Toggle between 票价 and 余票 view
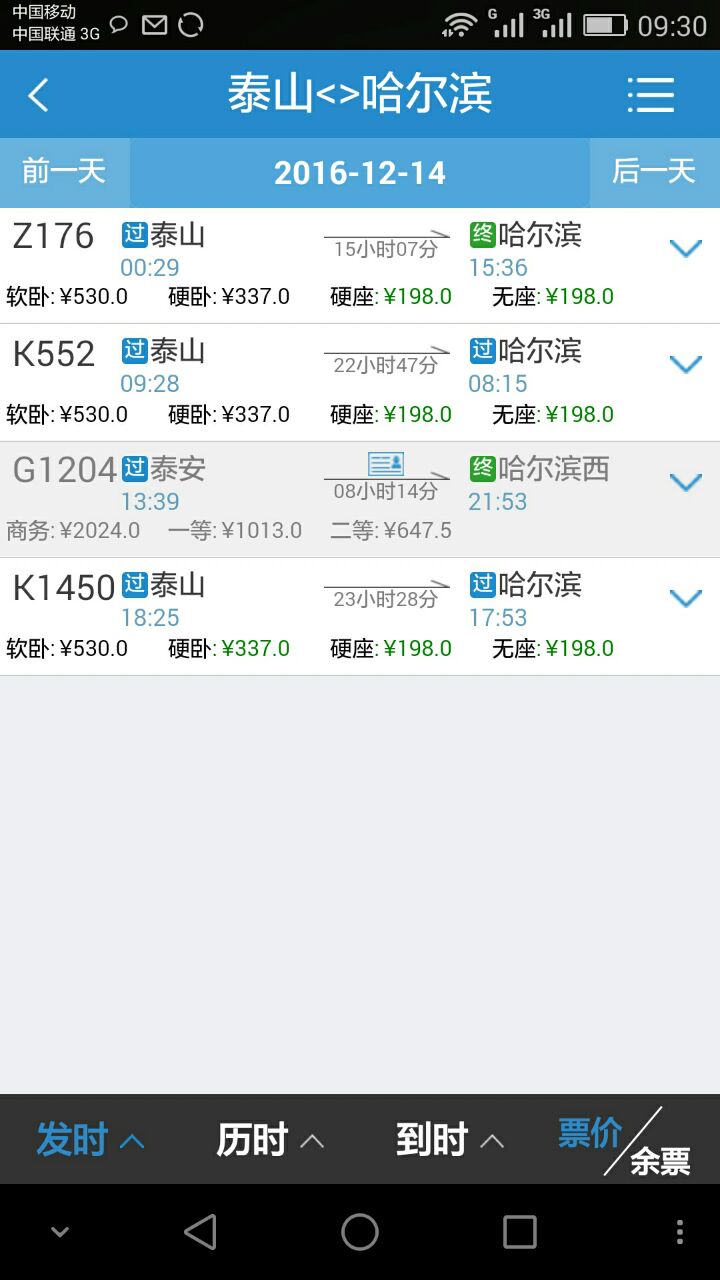This screenshot has width=720, height=1280. [x=625, y=1142]
